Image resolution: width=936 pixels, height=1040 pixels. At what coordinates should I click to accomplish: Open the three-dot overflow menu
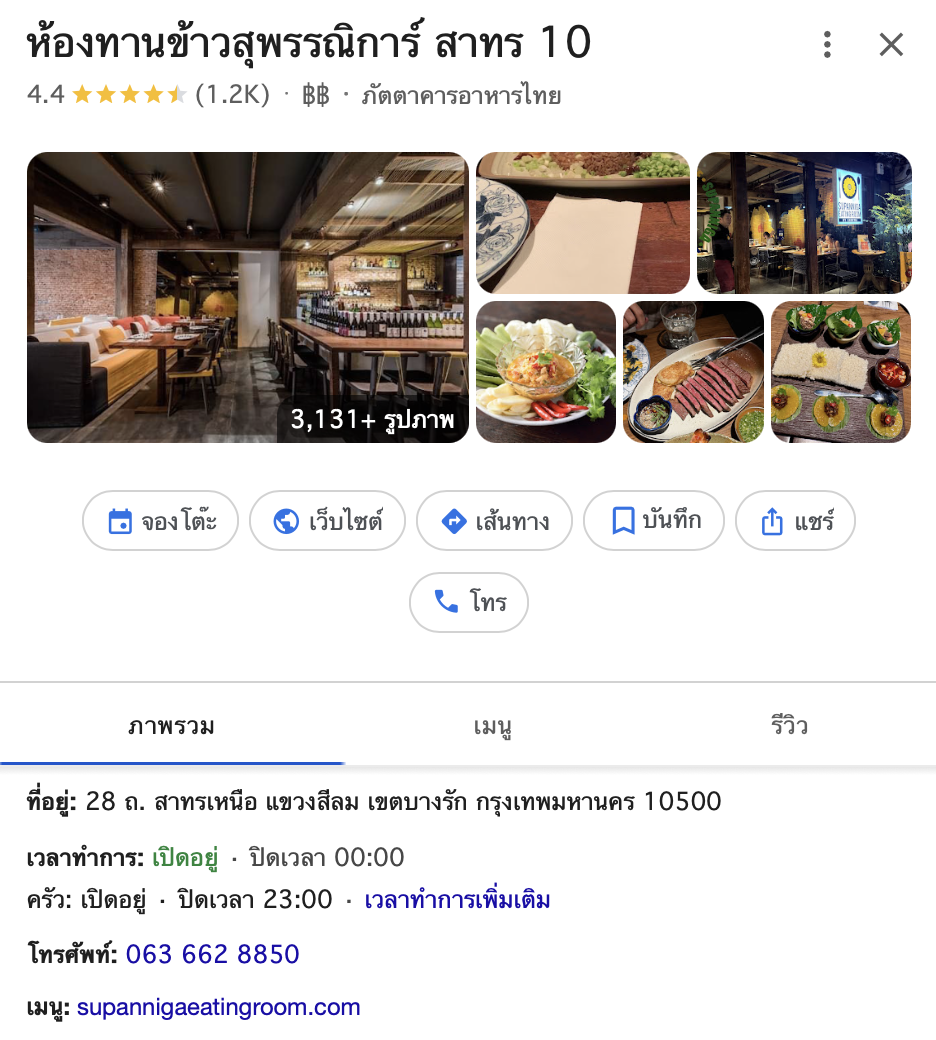point(827,44)
